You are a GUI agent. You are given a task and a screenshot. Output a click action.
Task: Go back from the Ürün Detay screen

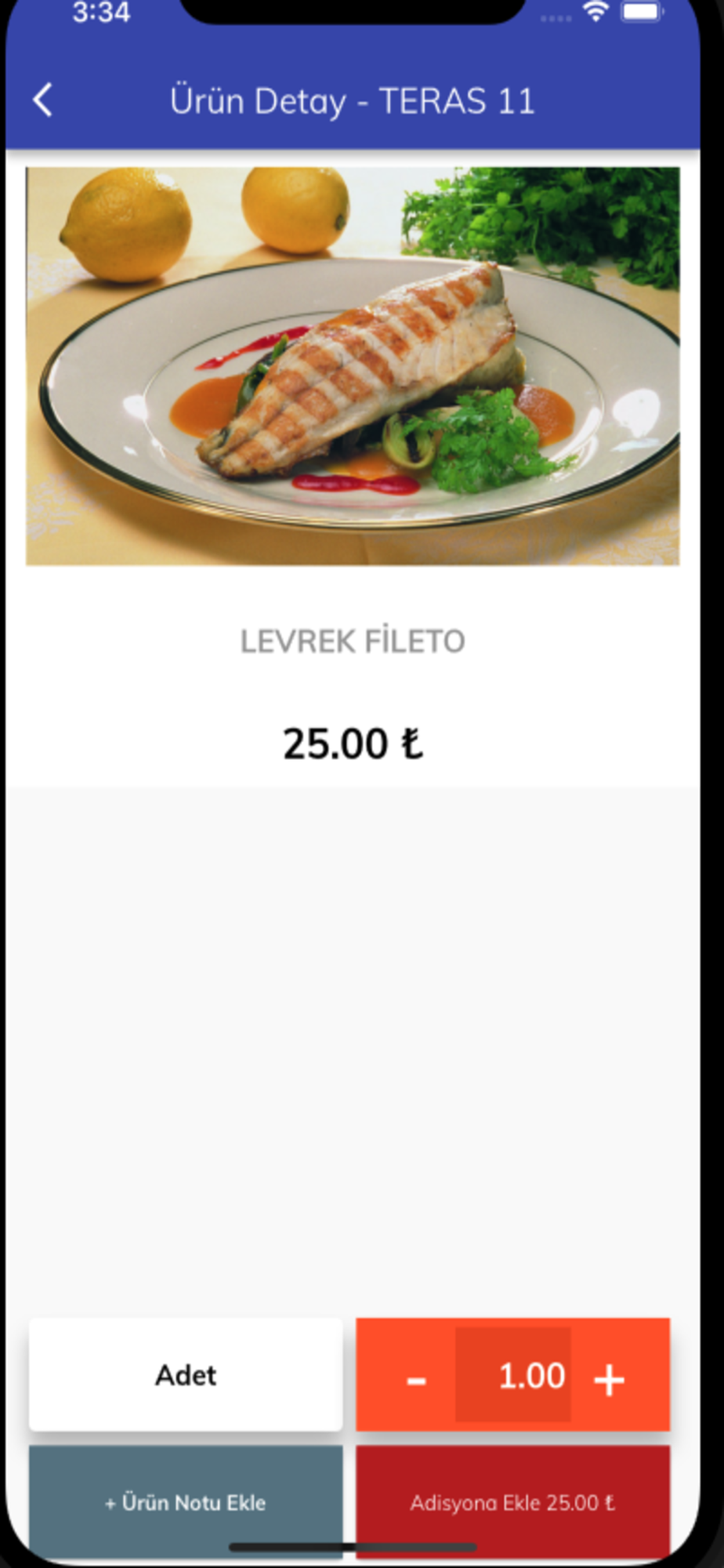(x=44, y=101)
